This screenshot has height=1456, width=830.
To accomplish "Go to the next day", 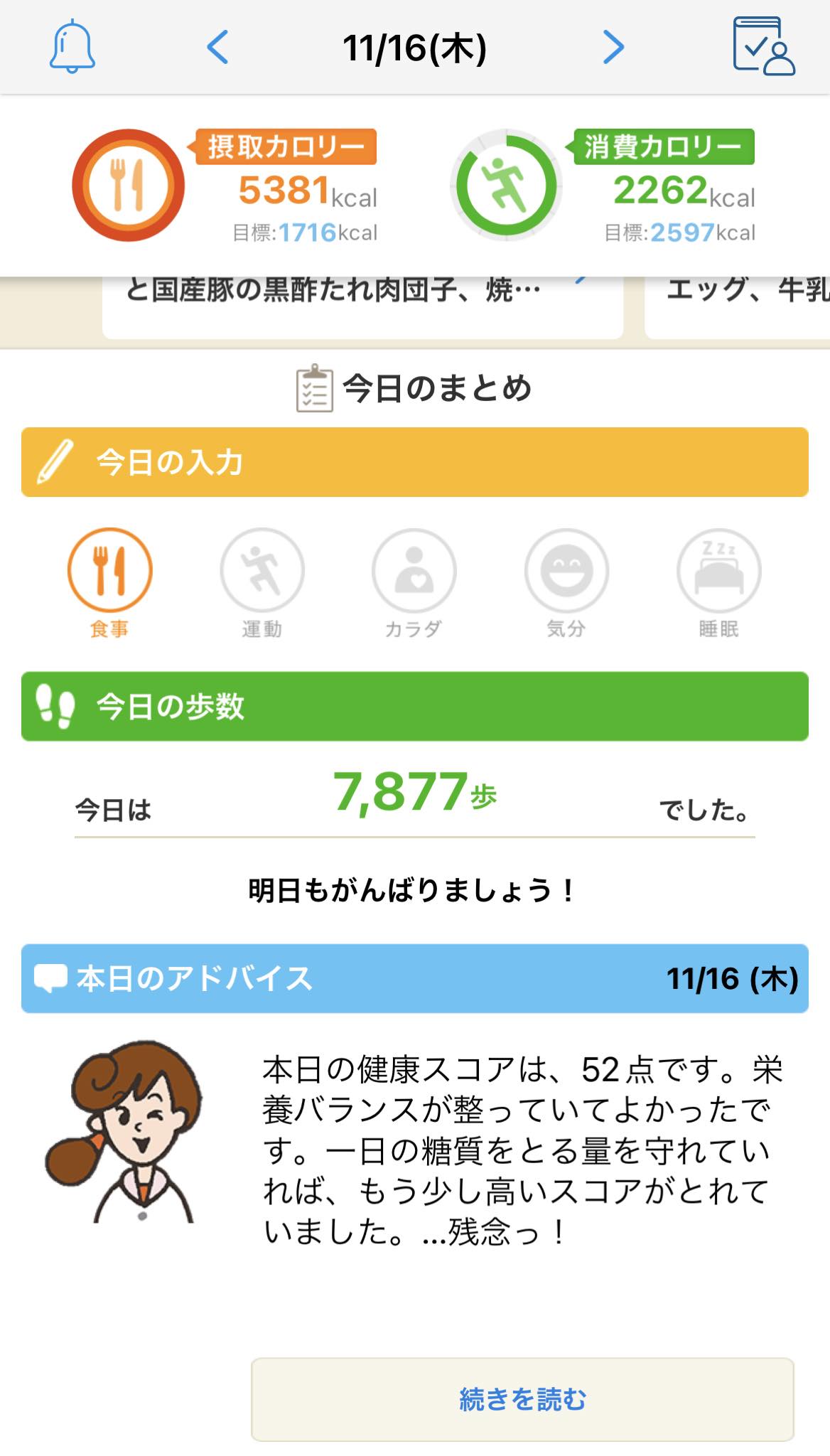I will coord(613,48).
